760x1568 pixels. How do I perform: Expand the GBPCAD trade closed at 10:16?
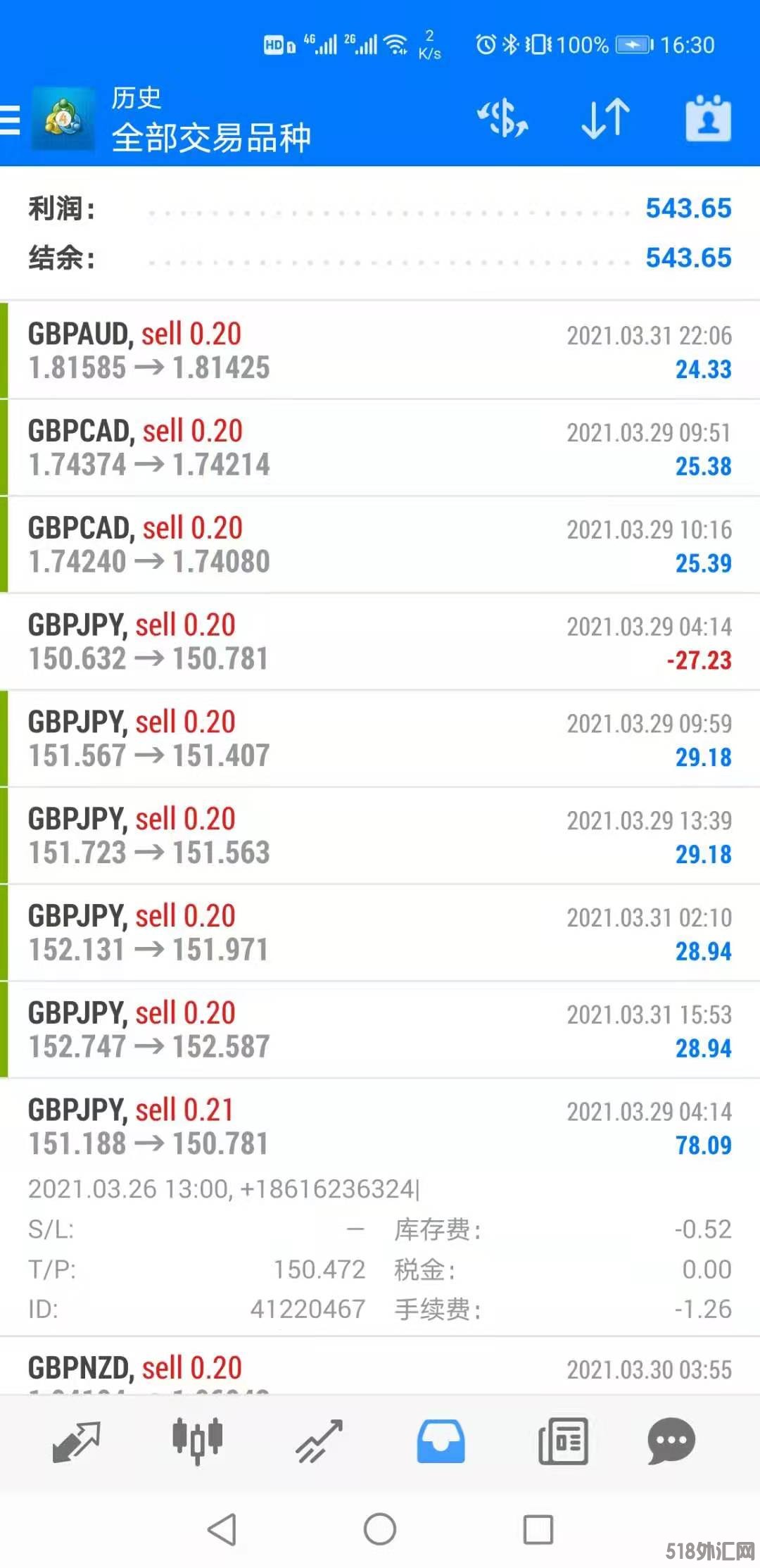click(x=380, y=545)
